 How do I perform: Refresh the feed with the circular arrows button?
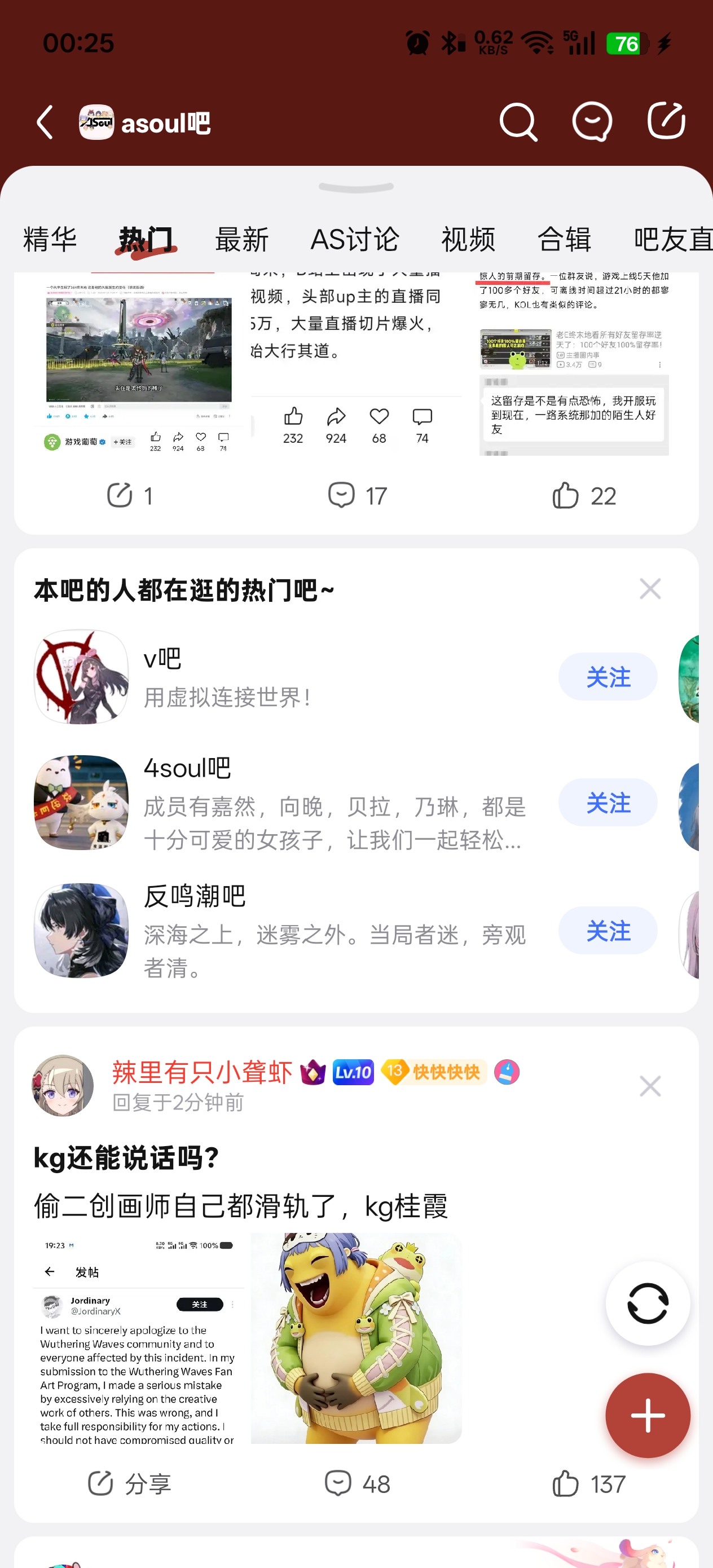[x=647, y=1303]
